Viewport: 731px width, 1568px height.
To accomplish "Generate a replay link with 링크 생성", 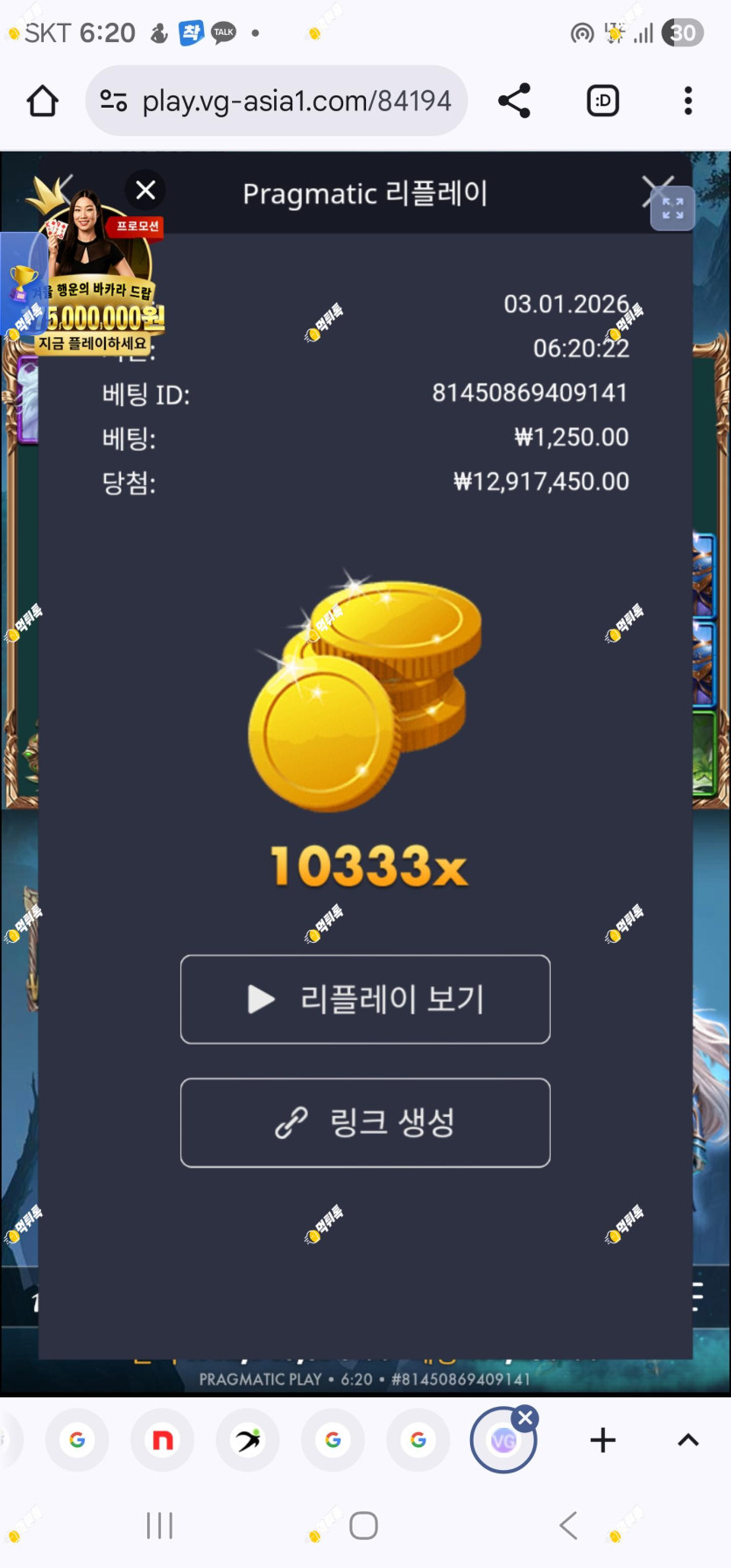I will click(x=365, y=1122).
